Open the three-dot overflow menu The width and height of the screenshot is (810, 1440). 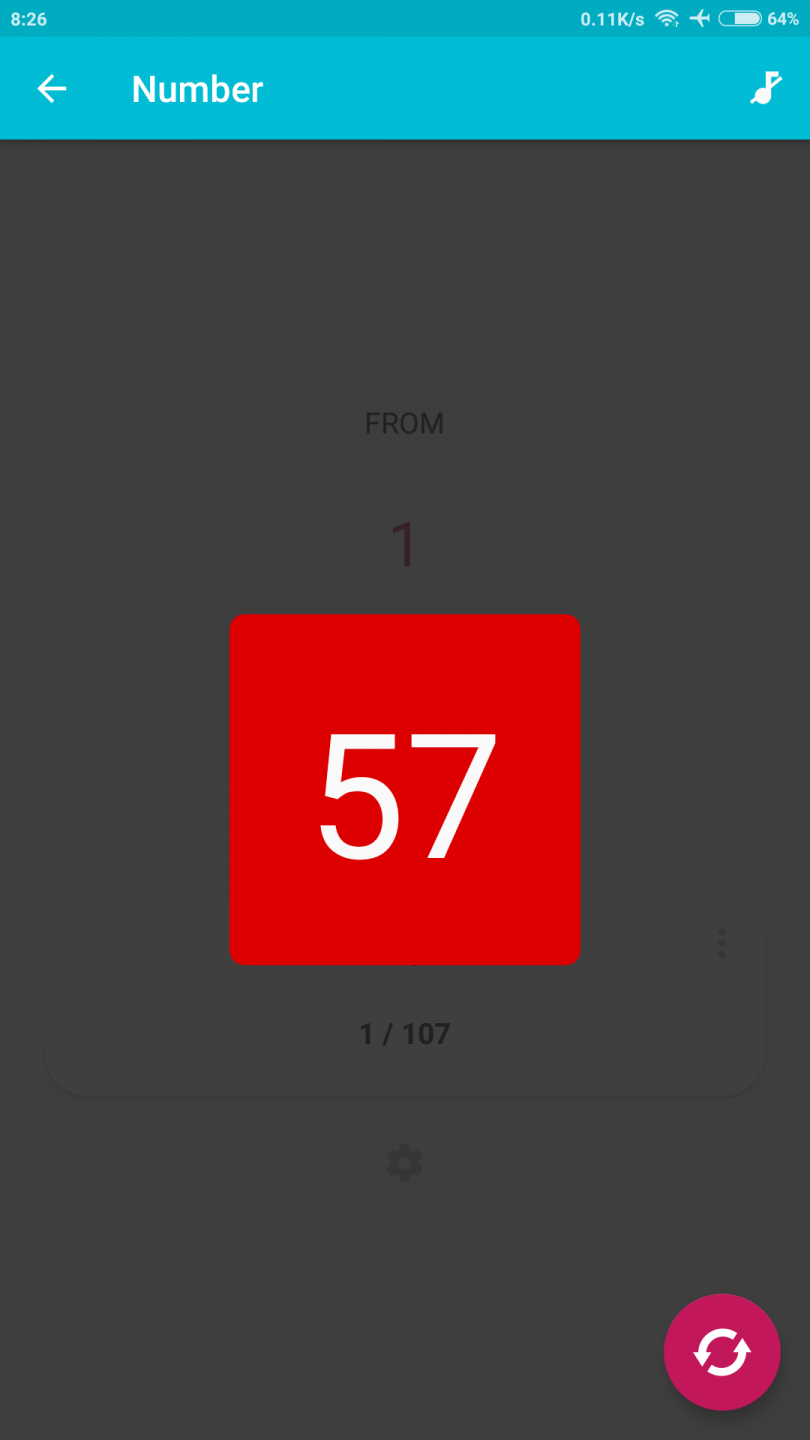722,943
